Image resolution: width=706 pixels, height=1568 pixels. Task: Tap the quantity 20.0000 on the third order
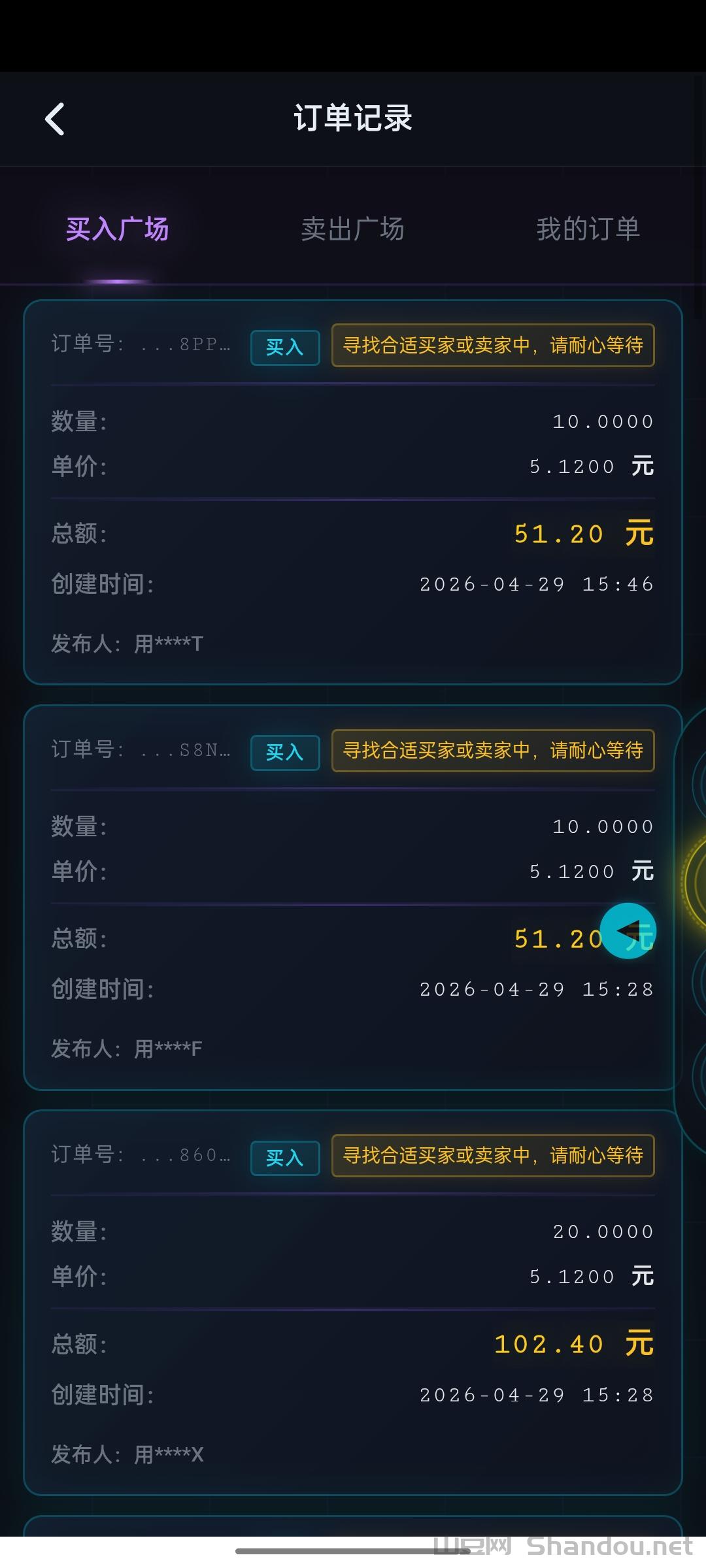point(601,1231)
